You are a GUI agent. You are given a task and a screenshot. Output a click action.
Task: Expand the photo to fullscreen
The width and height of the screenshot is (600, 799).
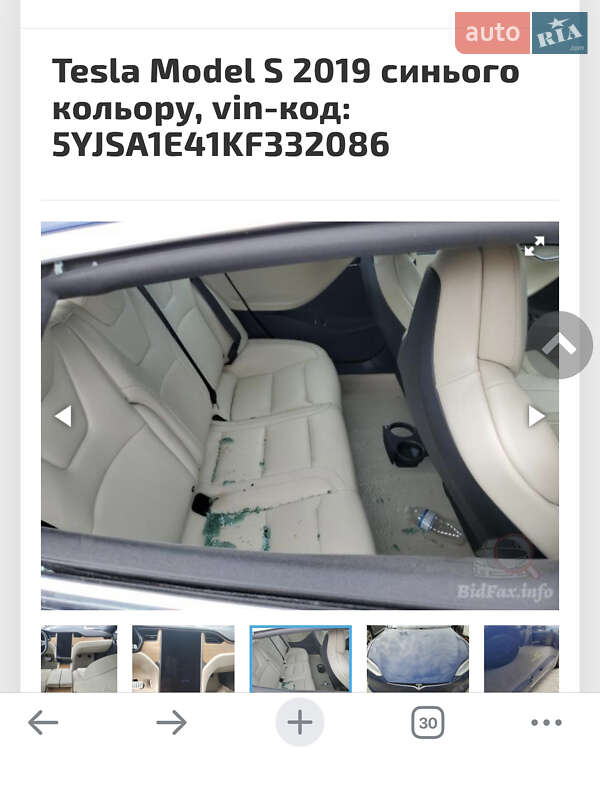point(534,246)
